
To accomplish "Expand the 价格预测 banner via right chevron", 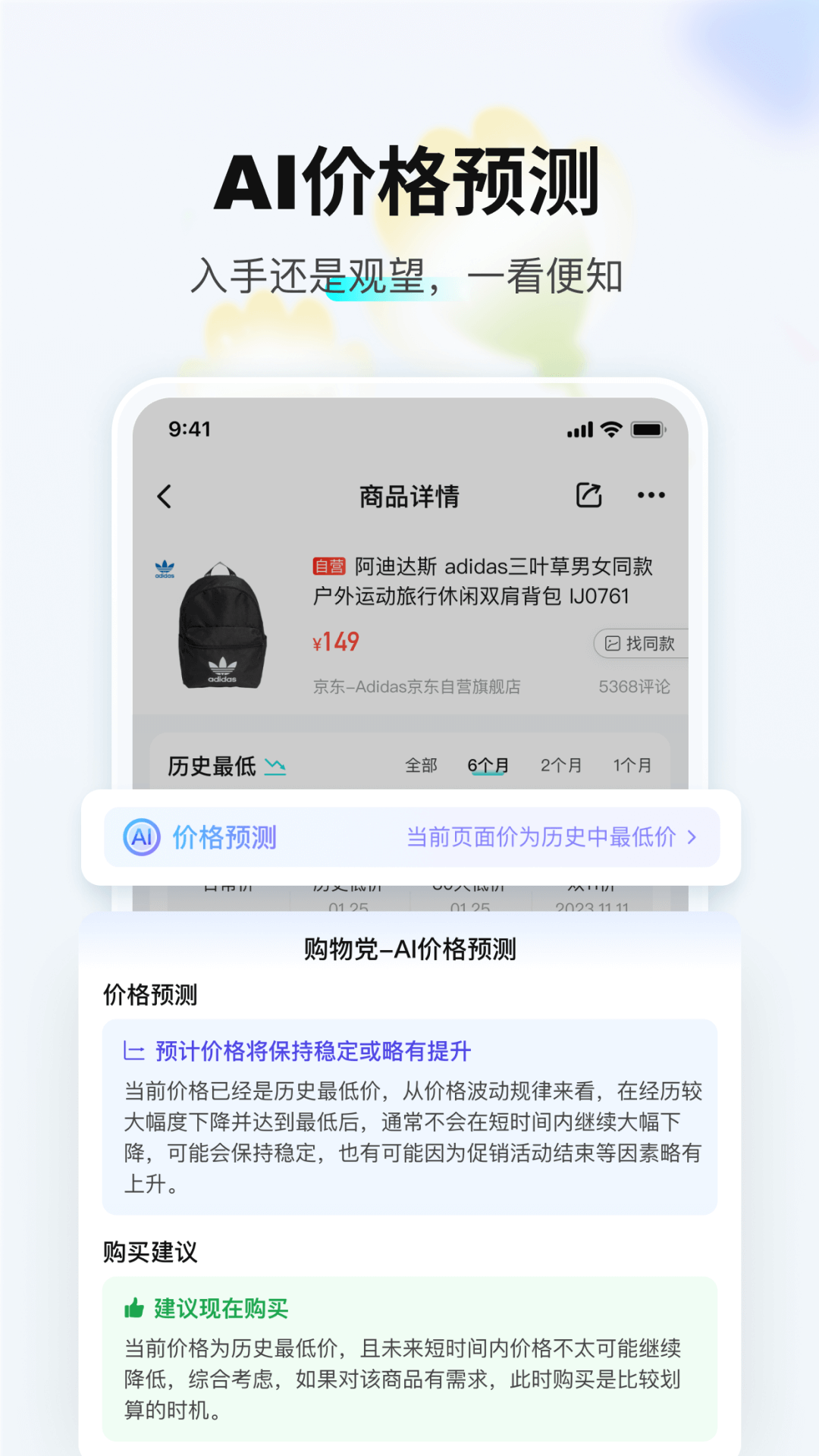I will coord(692,837).
